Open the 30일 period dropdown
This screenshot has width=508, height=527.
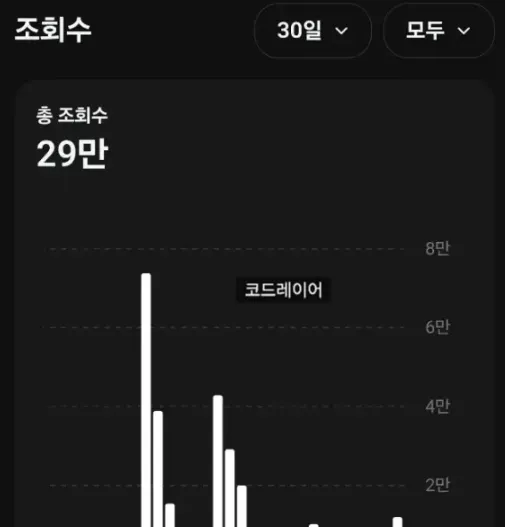click(x=314, y=31)
